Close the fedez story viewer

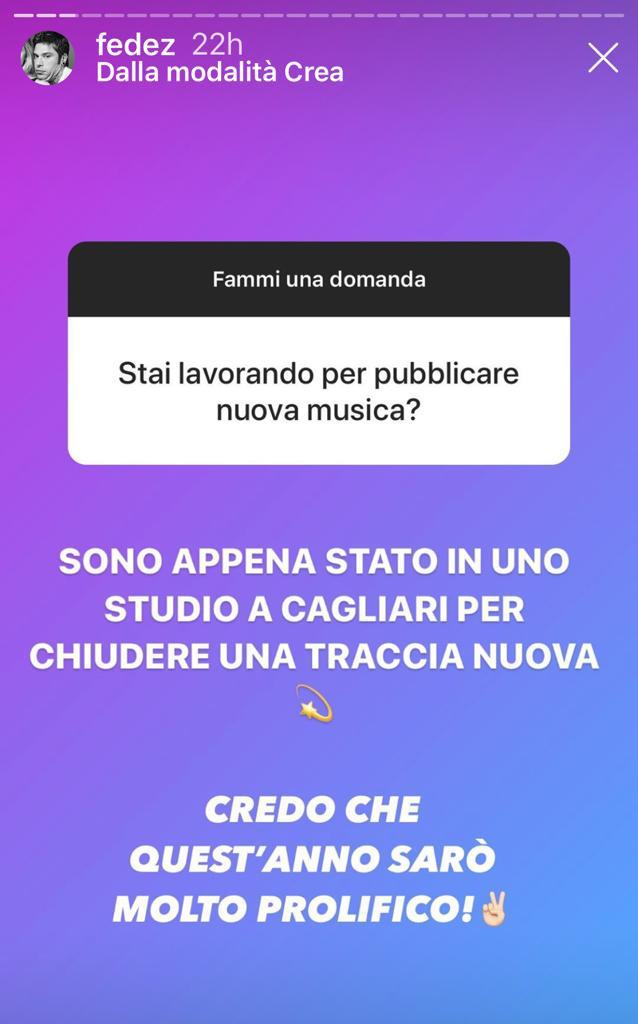(x=602, y=58)
